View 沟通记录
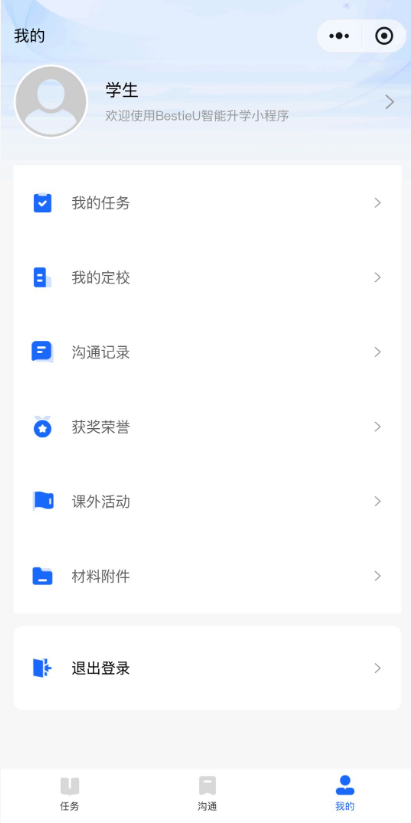Screen dimensions: 411x823 [207, 352]
